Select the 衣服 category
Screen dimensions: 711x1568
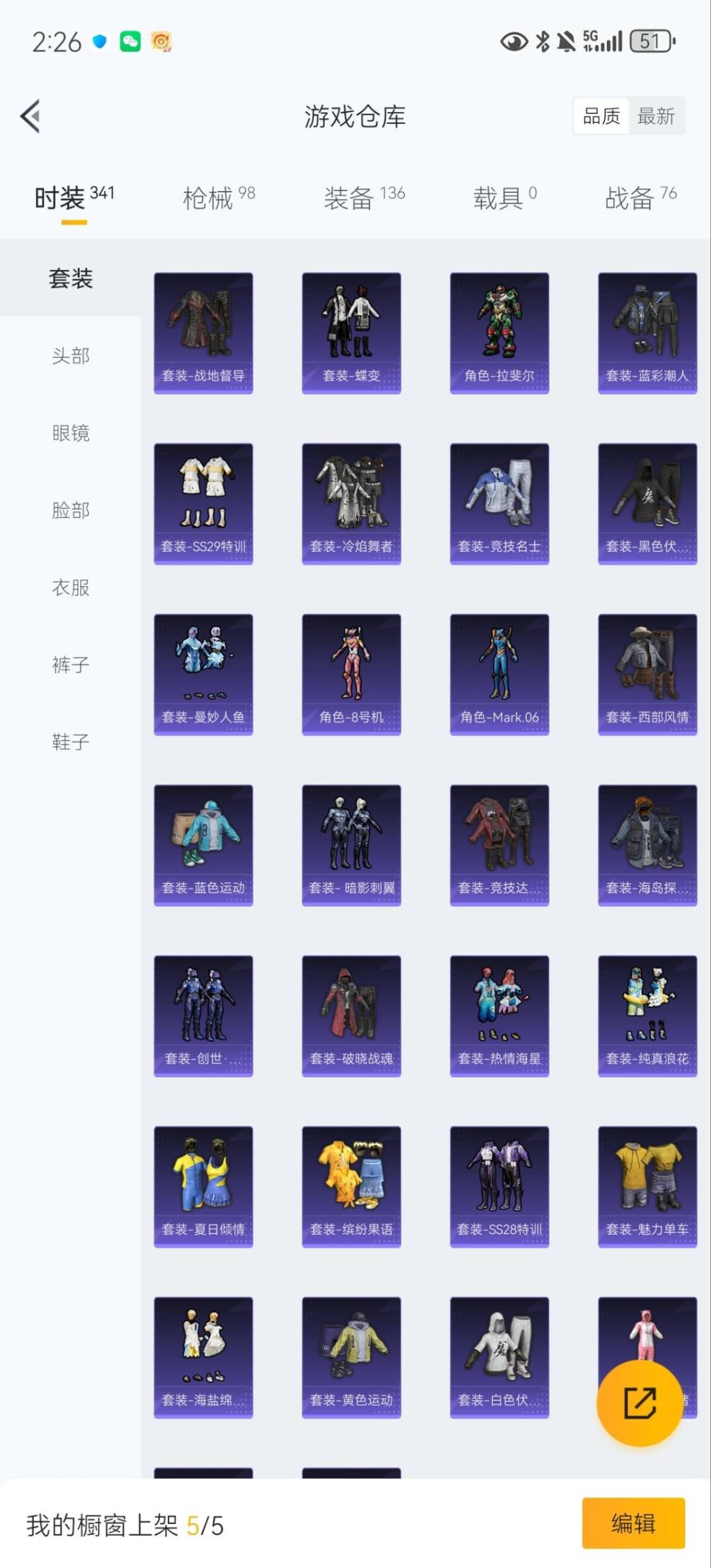pos(70,587)
